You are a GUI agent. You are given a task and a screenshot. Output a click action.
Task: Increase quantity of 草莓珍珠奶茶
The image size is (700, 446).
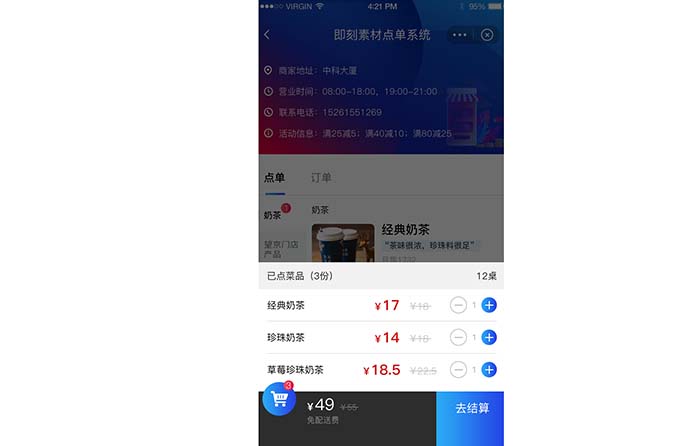(489, 369)
